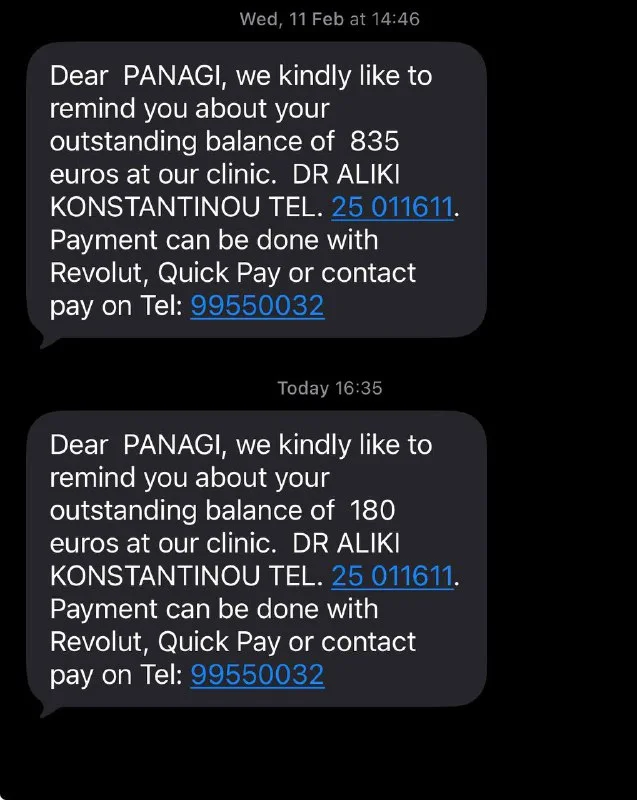
Task: Tap 99550032 link in the 835 euros message
Action: click(x=257, y=306)
